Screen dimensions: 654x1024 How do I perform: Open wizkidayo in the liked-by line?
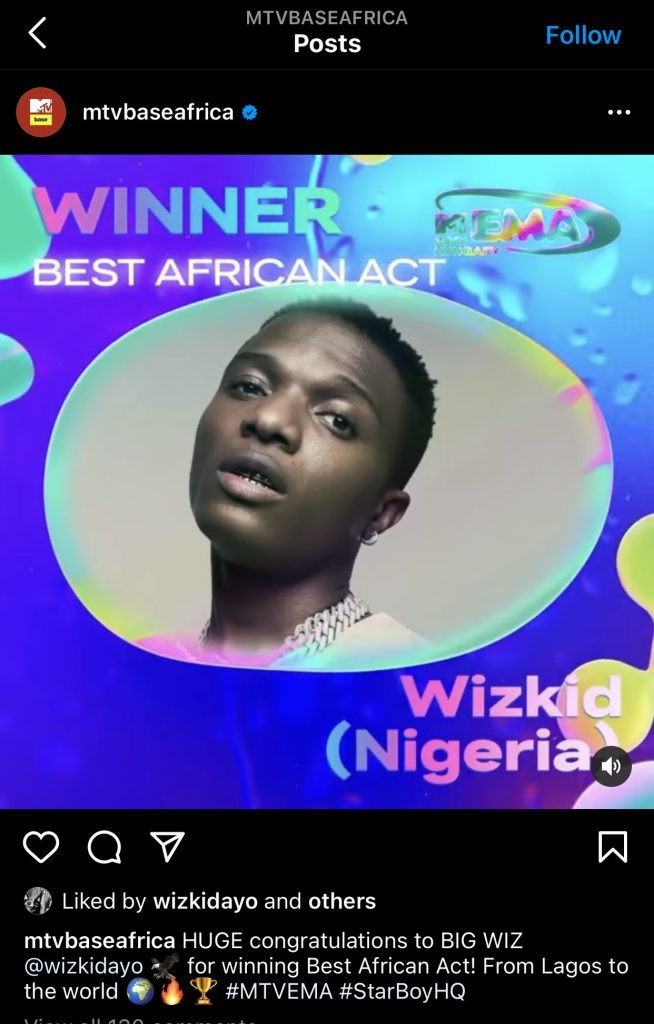coord(205,901)
